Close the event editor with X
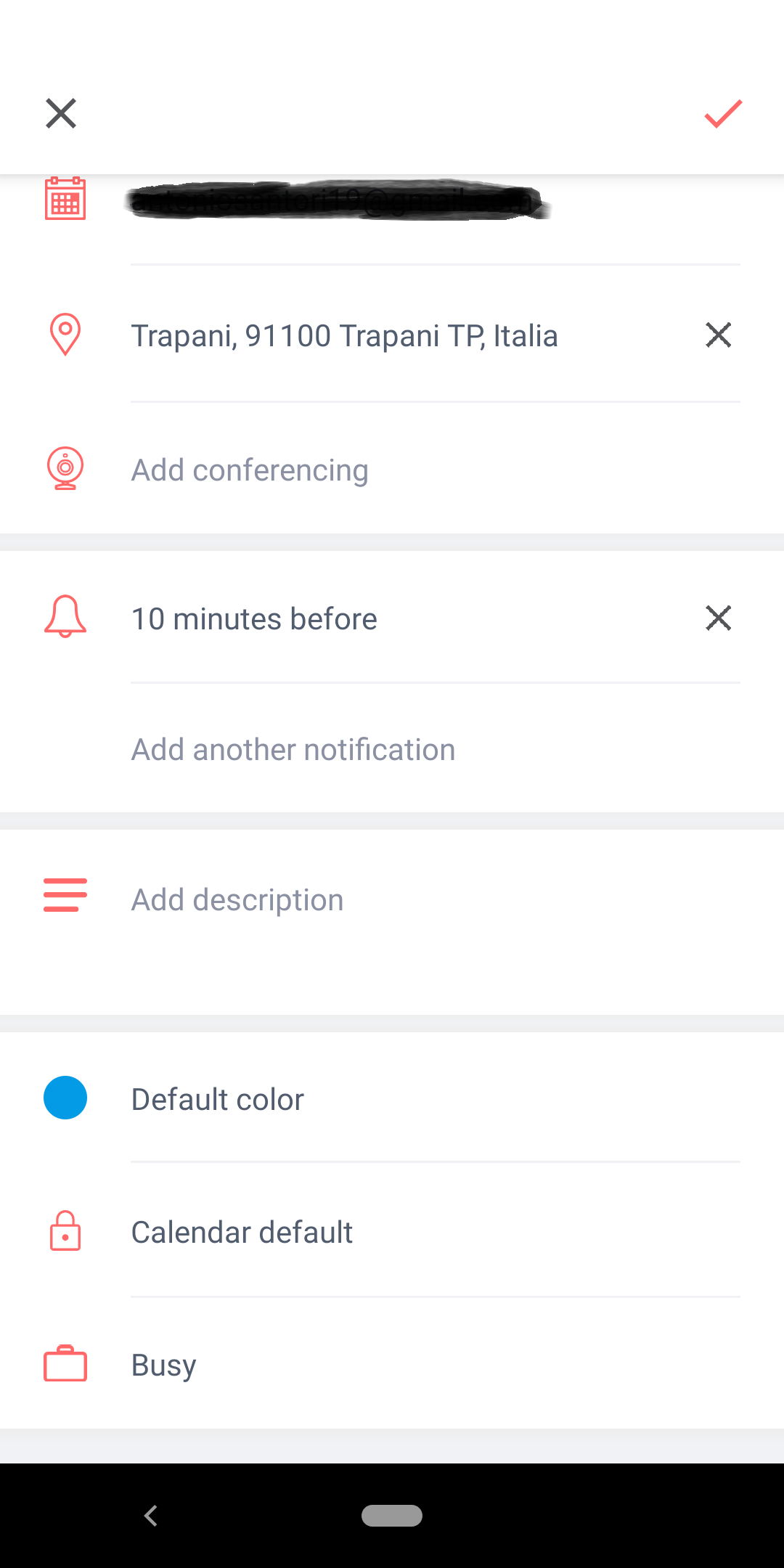This screenshot has width=784, height=1568. coord(61,113)
